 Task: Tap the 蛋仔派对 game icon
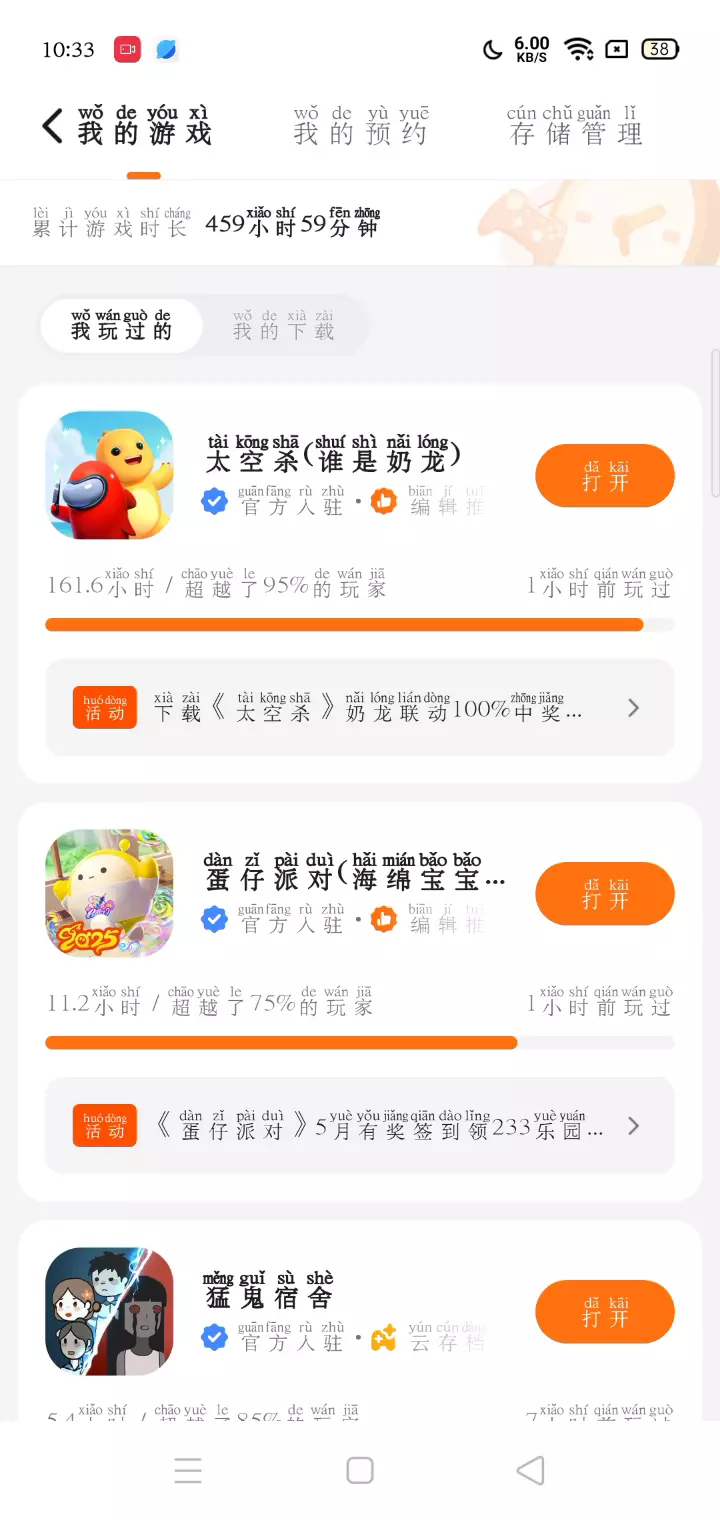click(x=110, y=893)
